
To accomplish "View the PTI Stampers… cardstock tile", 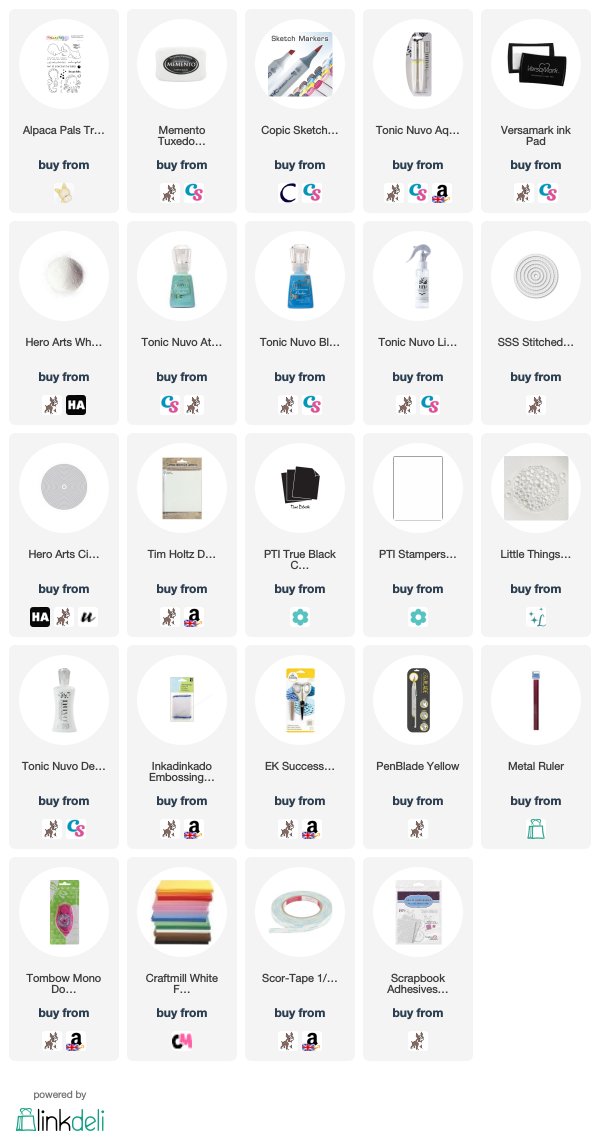I will click(x=417, y=535).
